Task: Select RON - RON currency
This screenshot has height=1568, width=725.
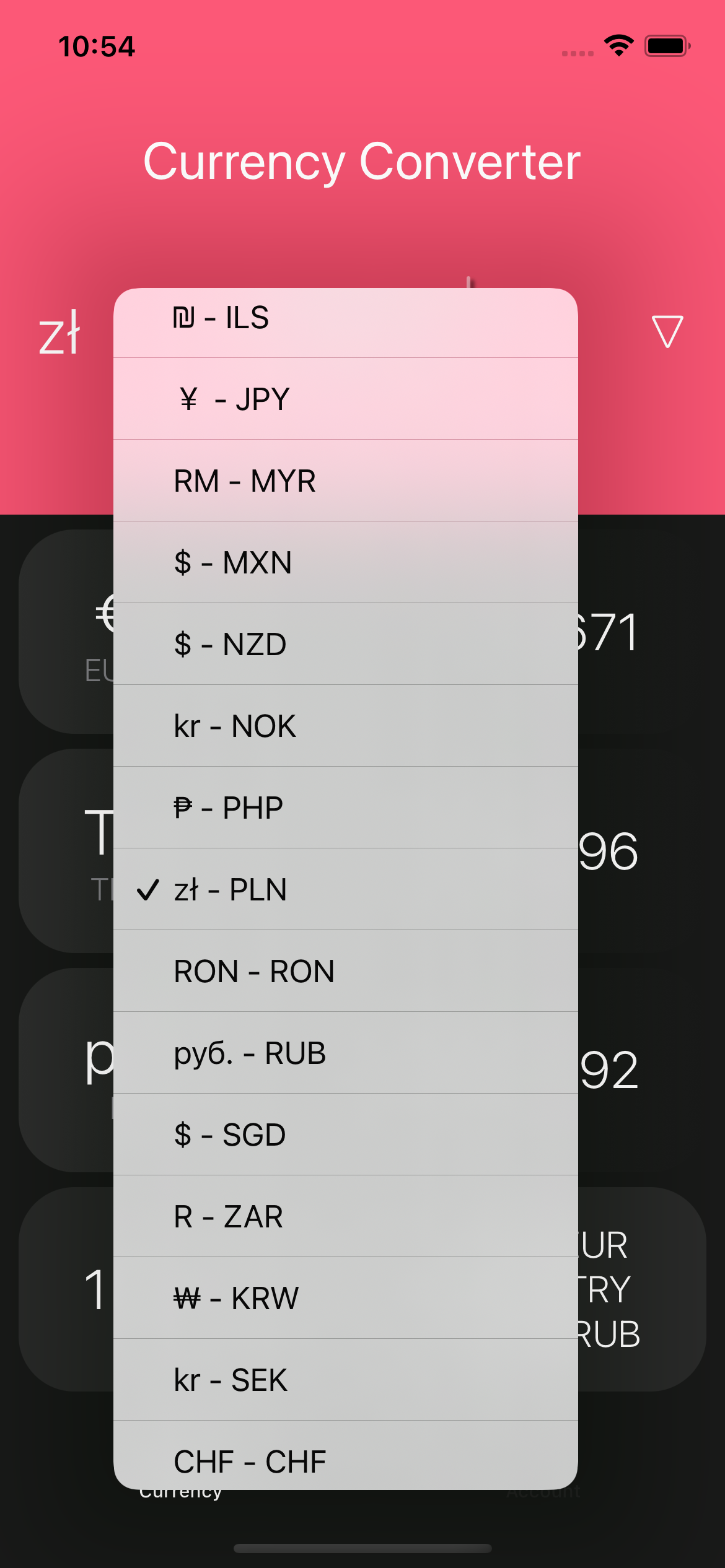Action: click(x=346, y=971)
